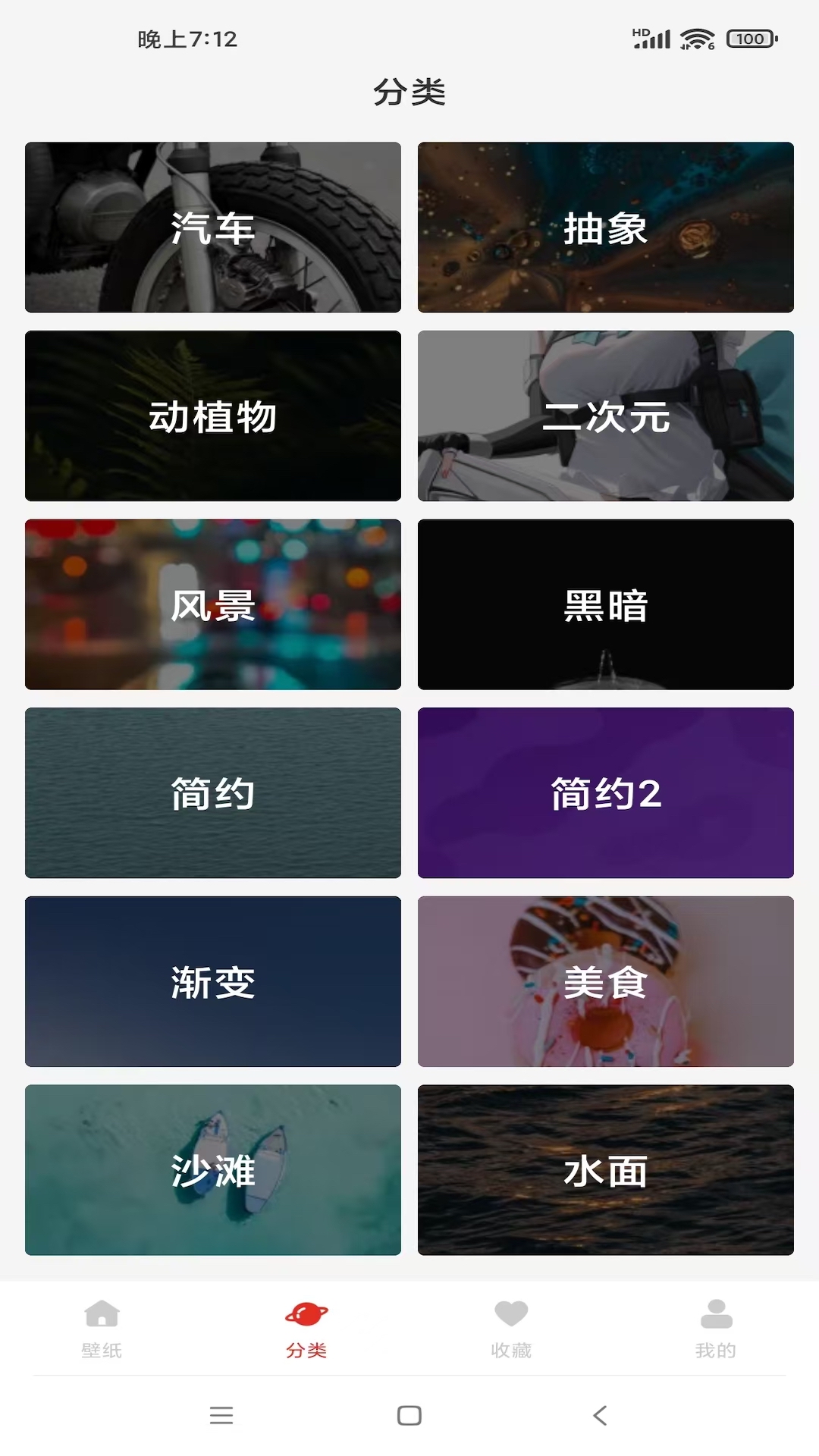The image size is (819, 1456).
Task: View the 美食 donut category
Action: pyautogui.click(x=605, y=982)
